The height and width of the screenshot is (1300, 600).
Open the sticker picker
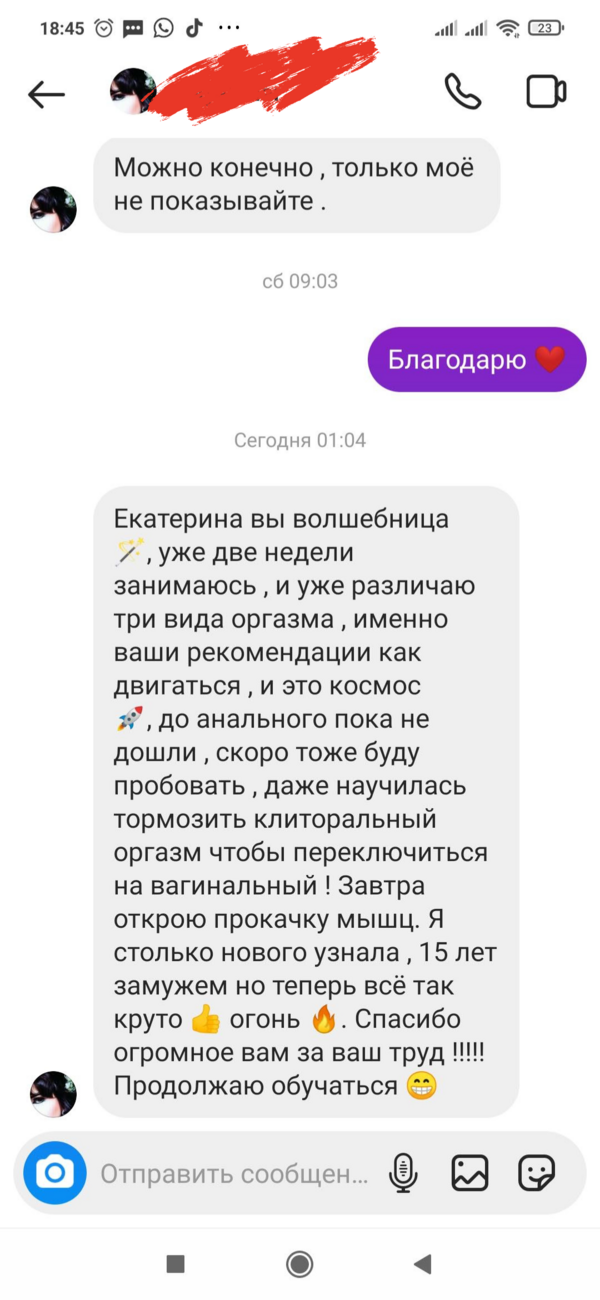(536, 1172)
